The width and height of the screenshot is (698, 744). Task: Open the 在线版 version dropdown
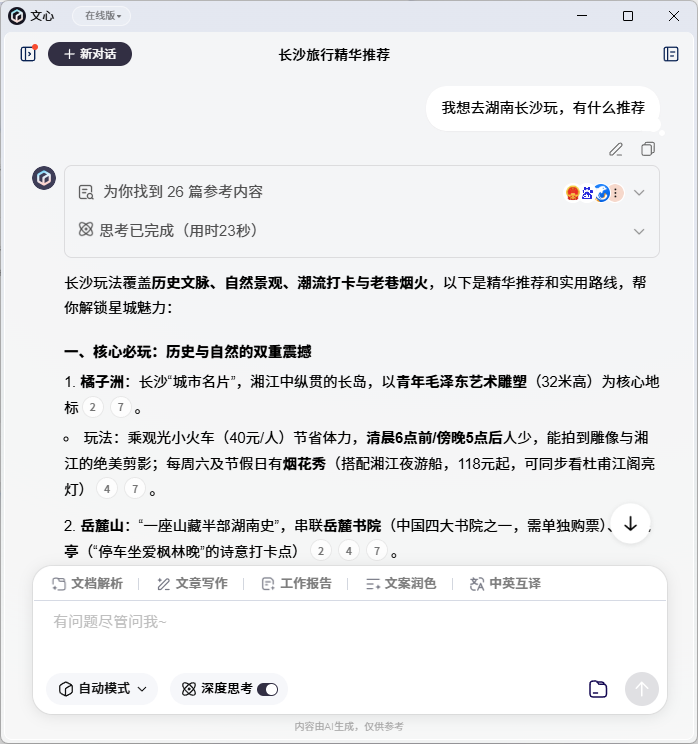(x=101, y=16)
